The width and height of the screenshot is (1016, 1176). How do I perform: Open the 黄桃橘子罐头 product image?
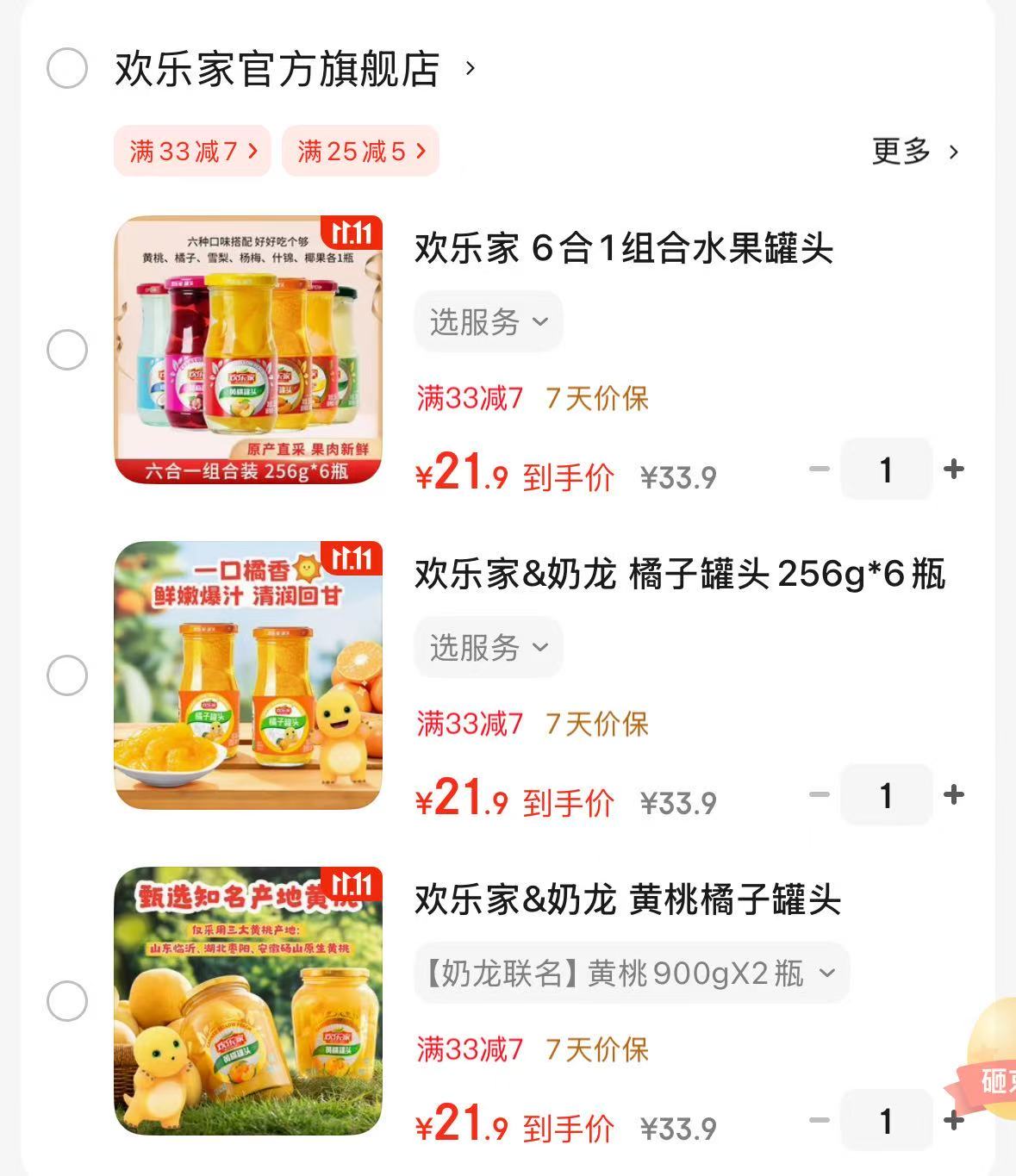point(248,1001)
